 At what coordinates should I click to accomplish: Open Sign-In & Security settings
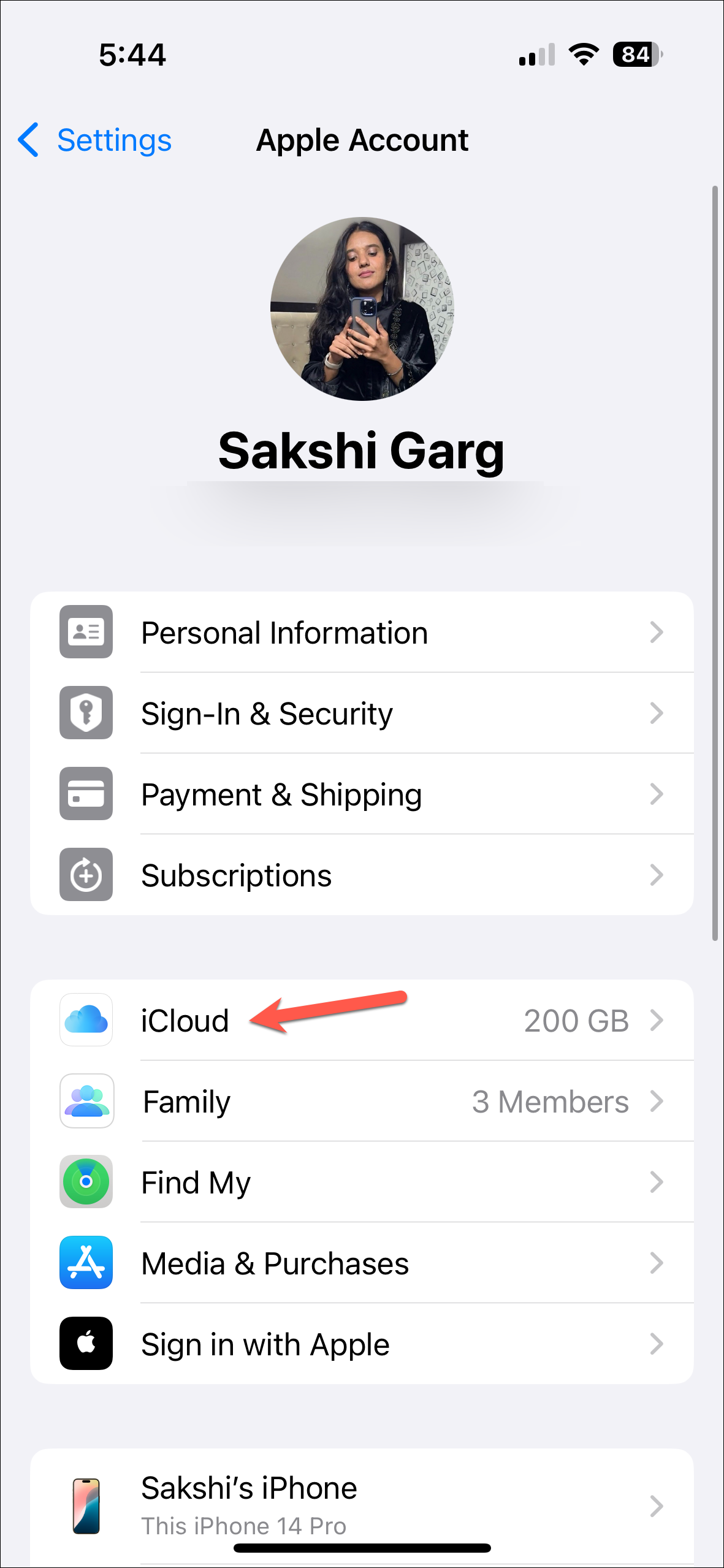[362, 713]
